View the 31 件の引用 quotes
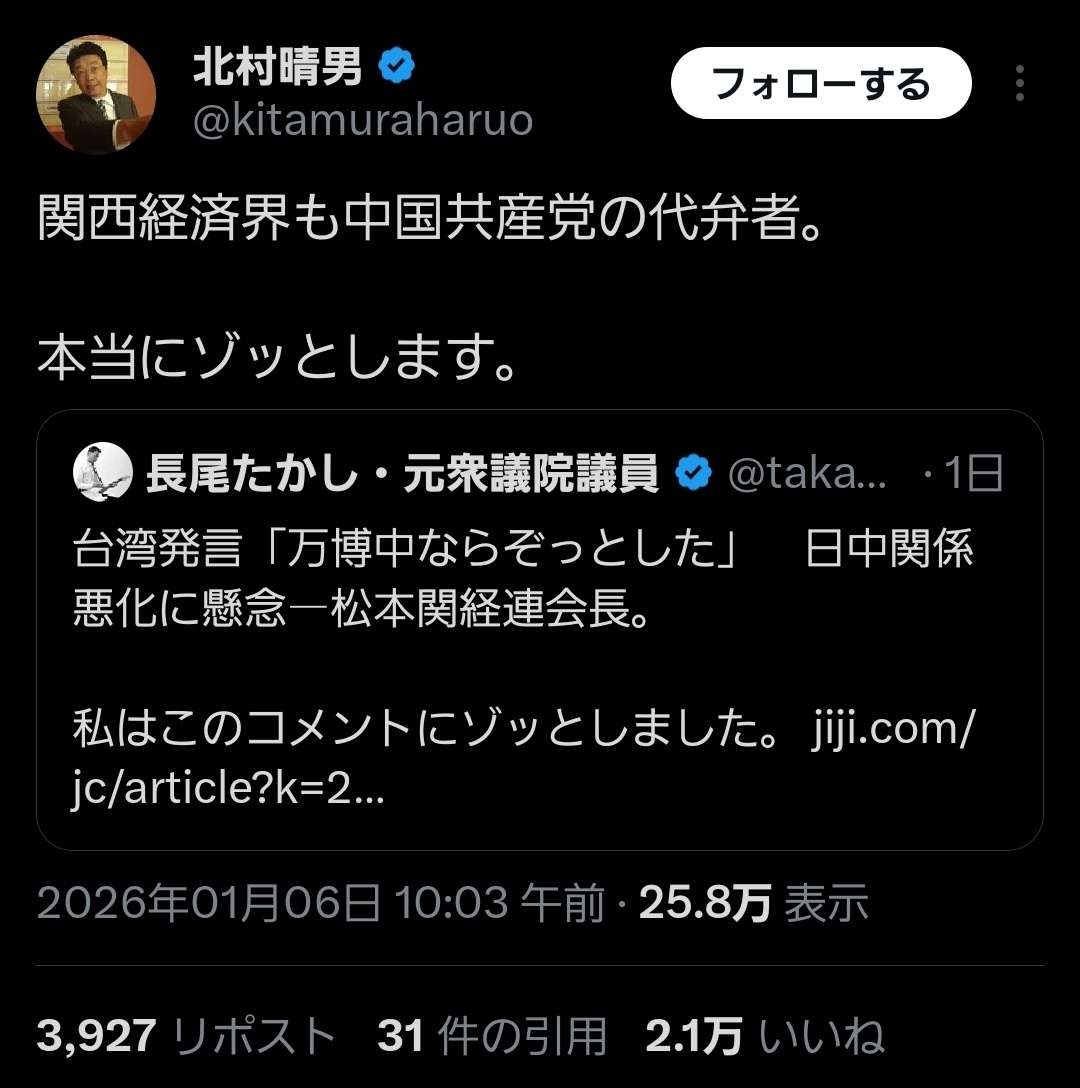Image resolution: width=1080 pixels, height=1088 pixels. click(492, 1036)
